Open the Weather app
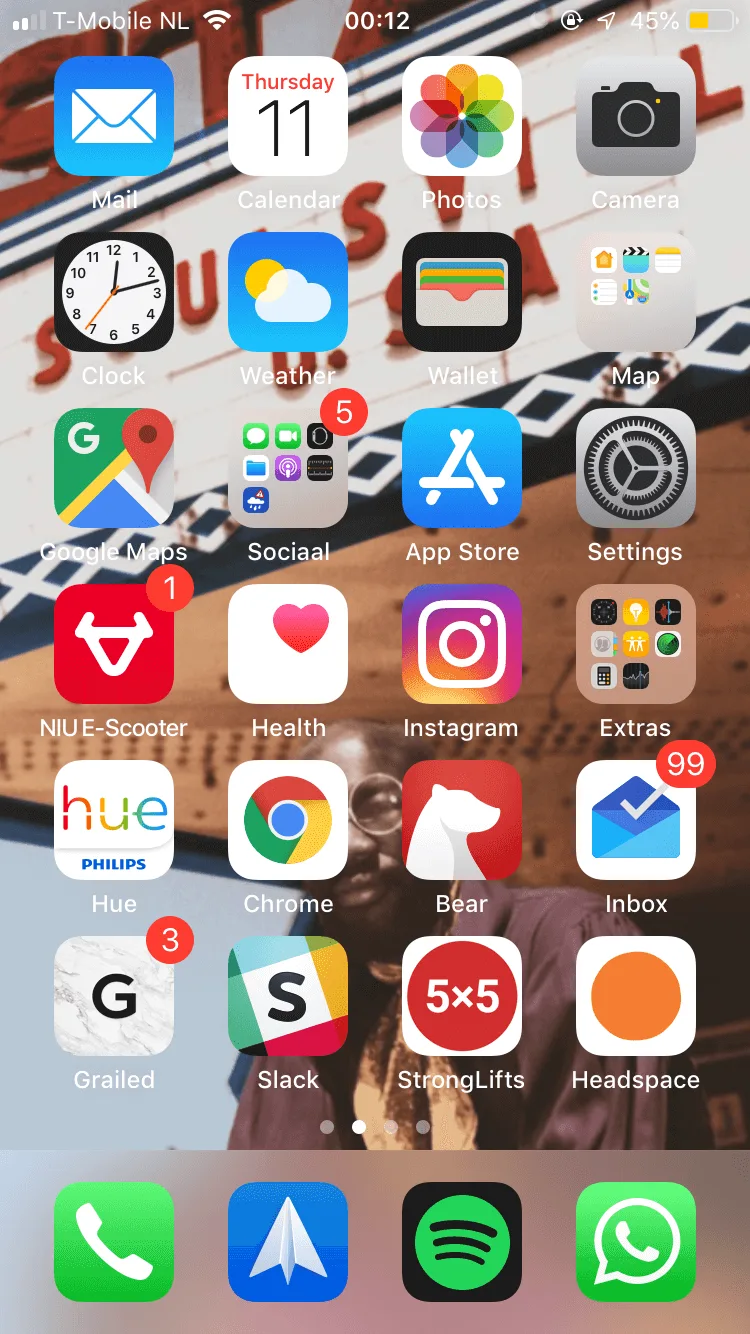The width and height of the screenshot is (750, 1334). (288, 292)
